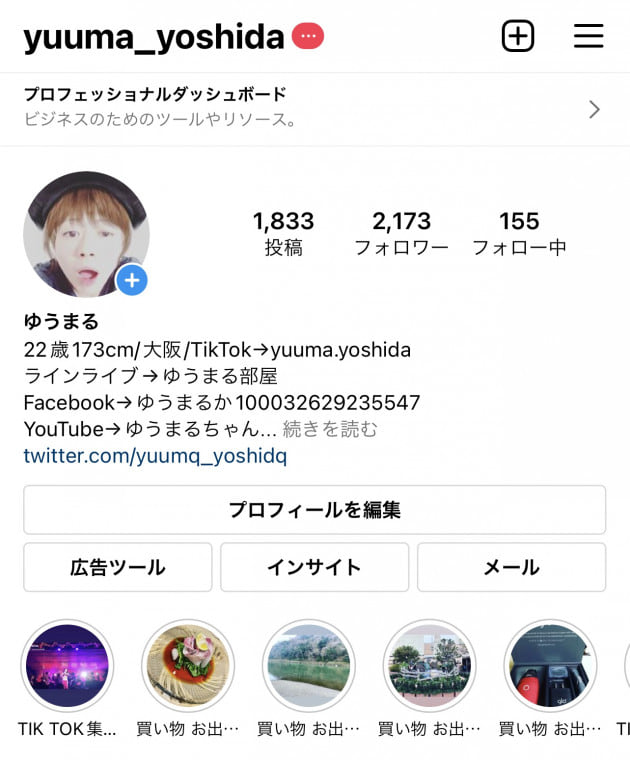Open the twitter.com/yuumq_yoshidq link
This screenshot has height=760, width=630.
(155, 456)
